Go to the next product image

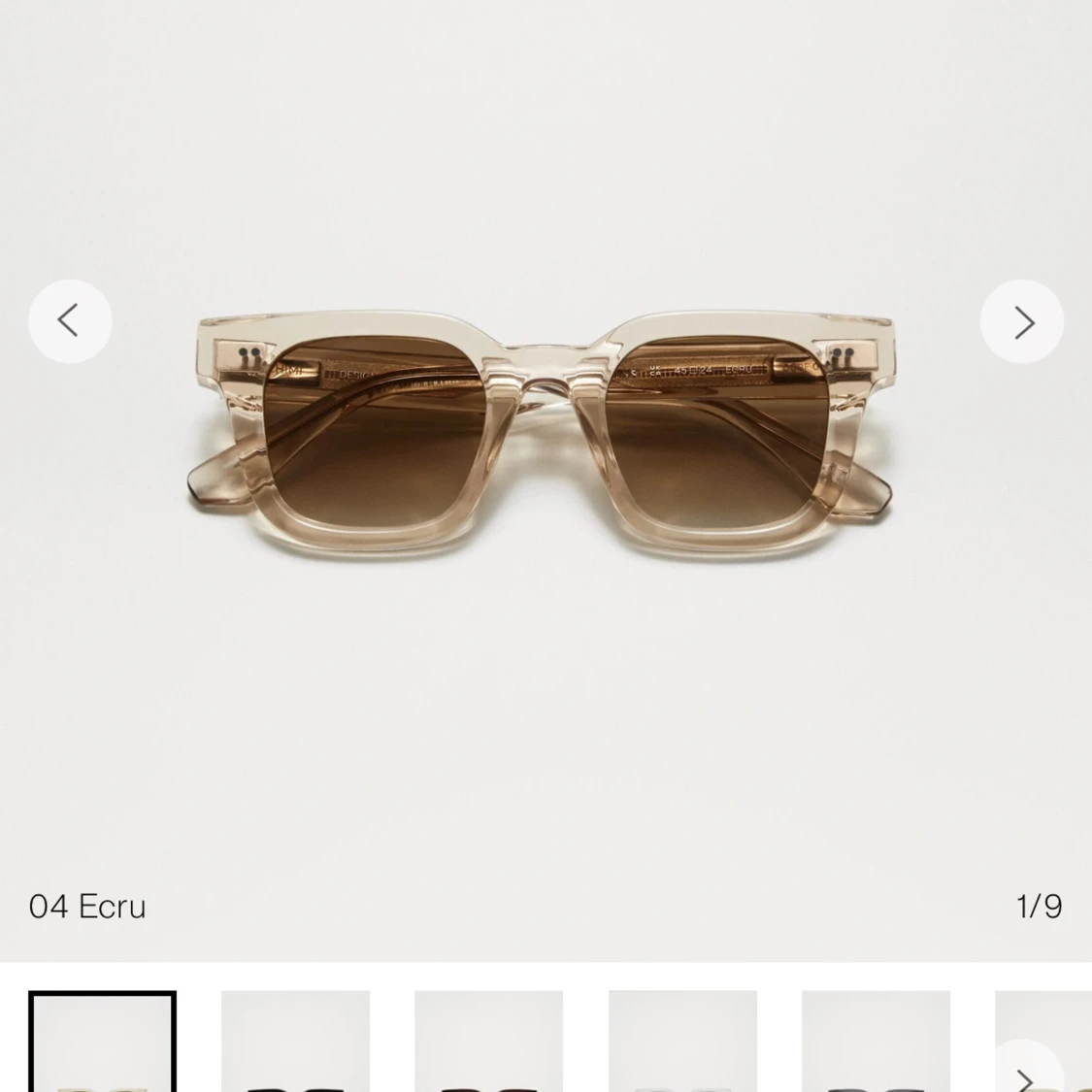click(x=1022, y=321)
